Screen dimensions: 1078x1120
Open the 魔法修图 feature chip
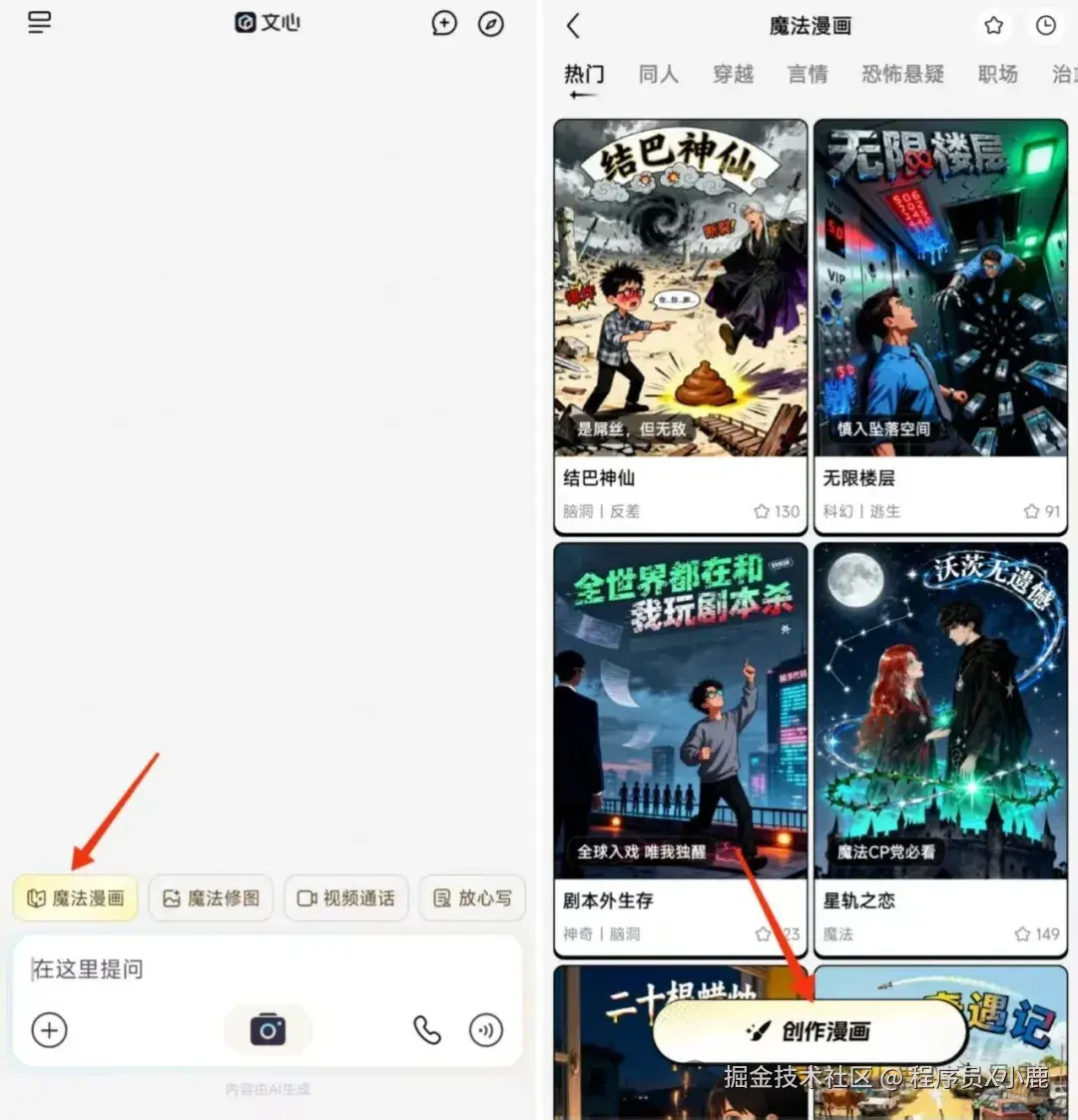(x=210, y=897)
